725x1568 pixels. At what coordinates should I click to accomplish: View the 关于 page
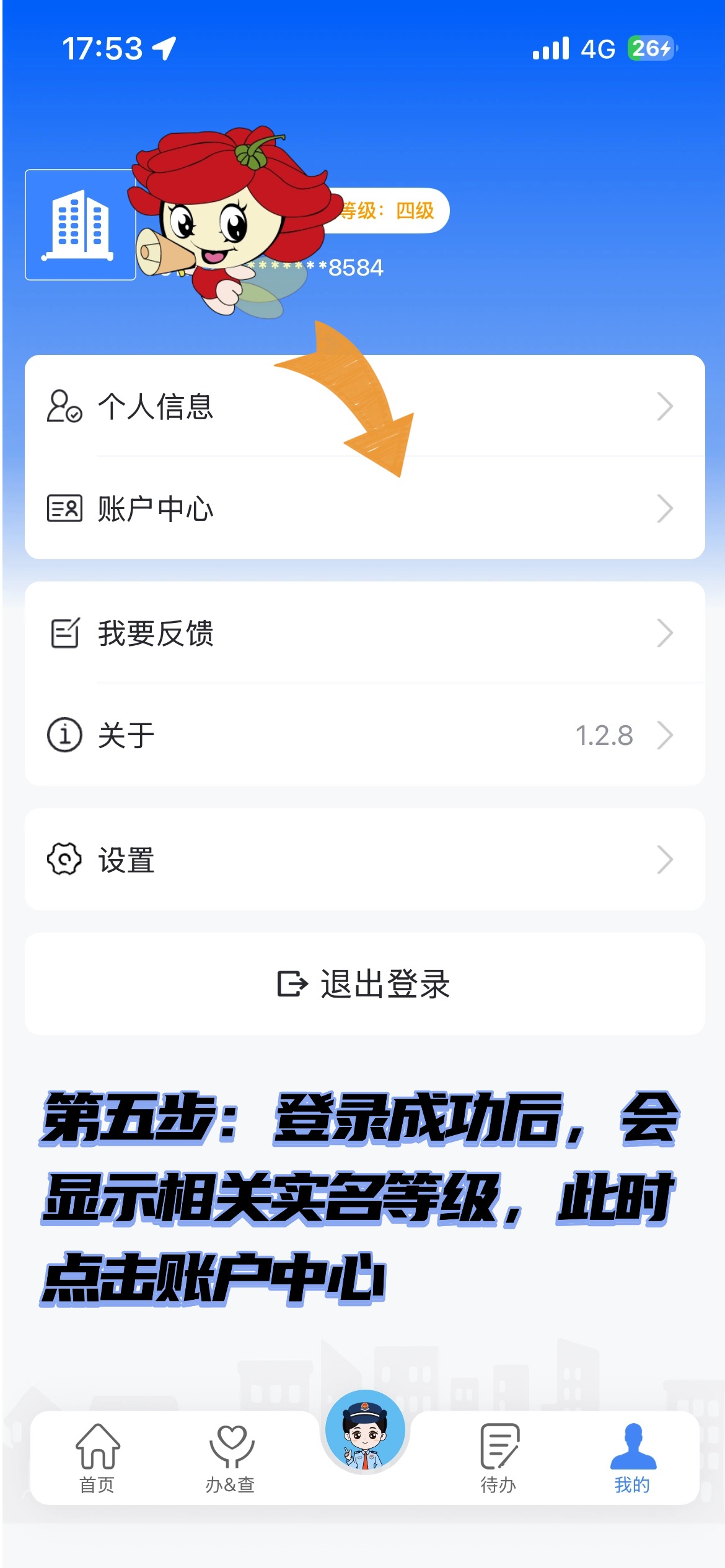364,735
